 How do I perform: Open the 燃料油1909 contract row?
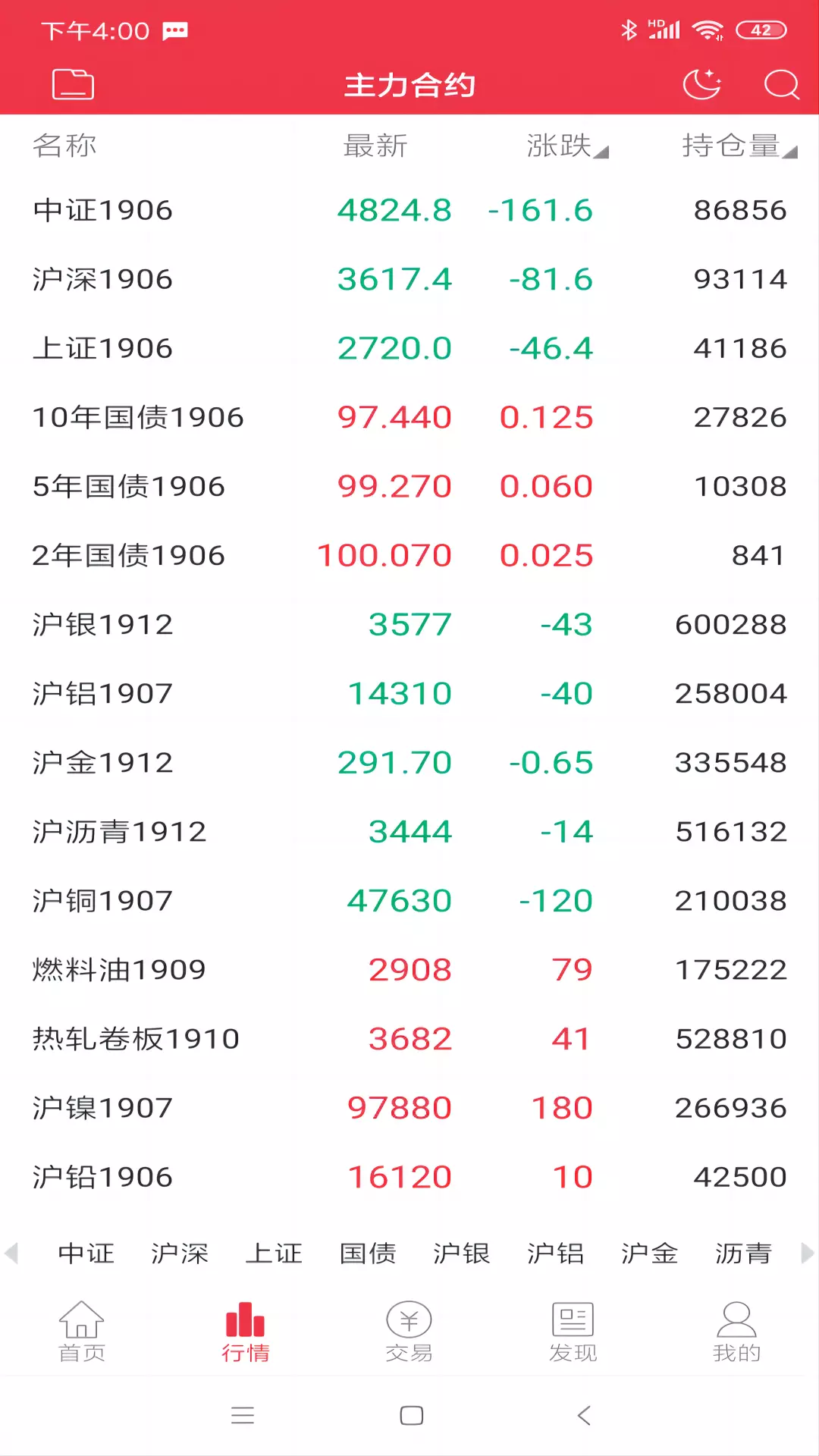409,969
